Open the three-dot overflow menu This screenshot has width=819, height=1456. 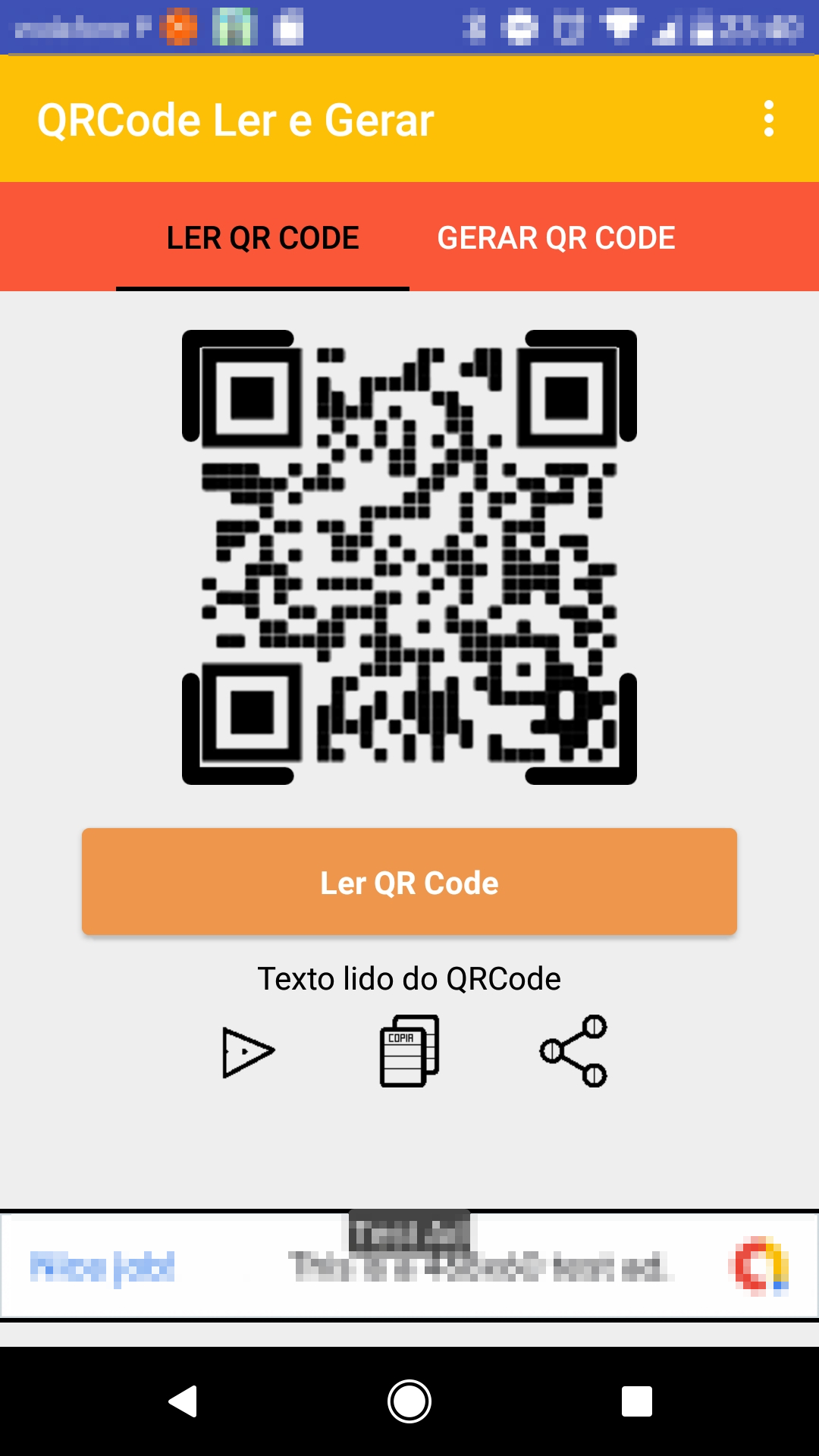tap(768, 119)
